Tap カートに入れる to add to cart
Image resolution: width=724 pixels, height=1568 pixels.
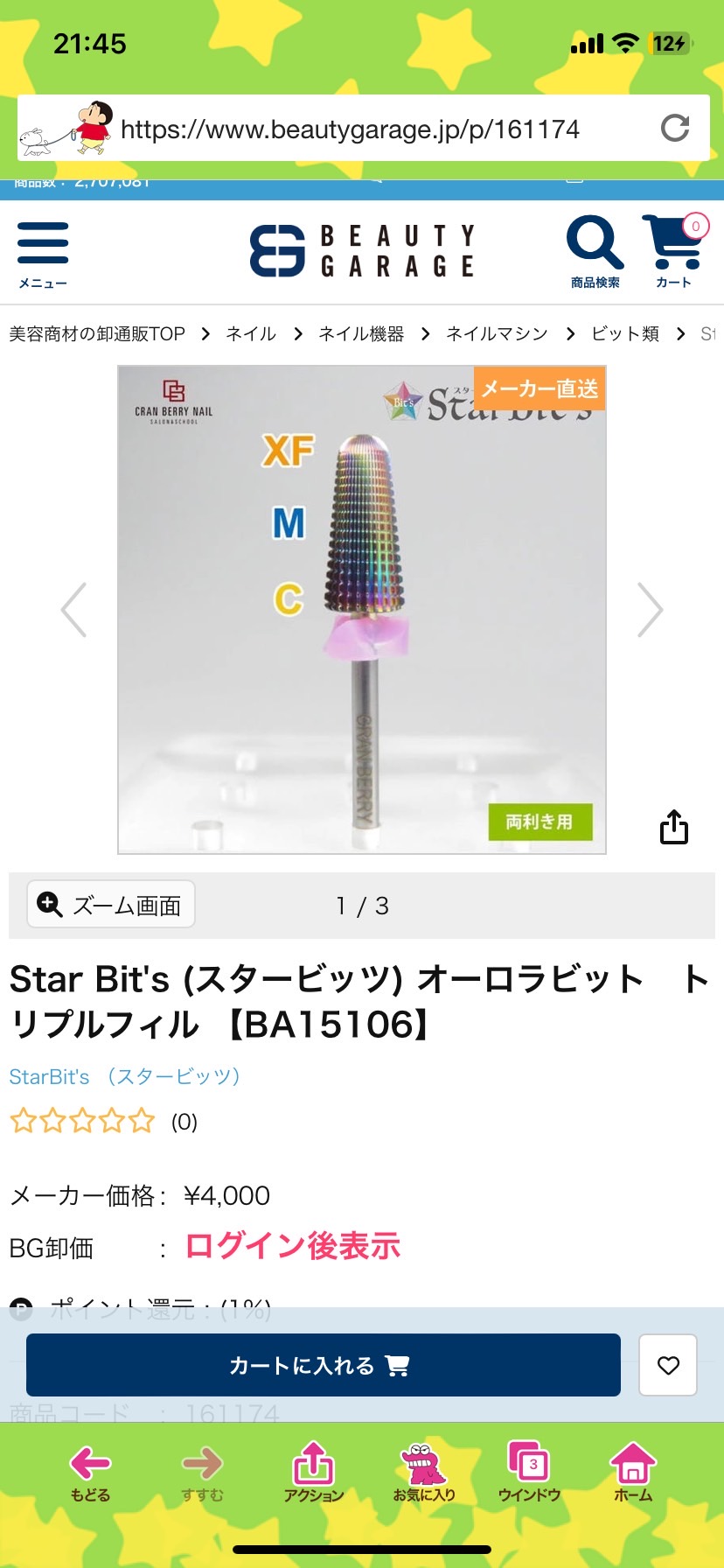(x=323, y=1365)
